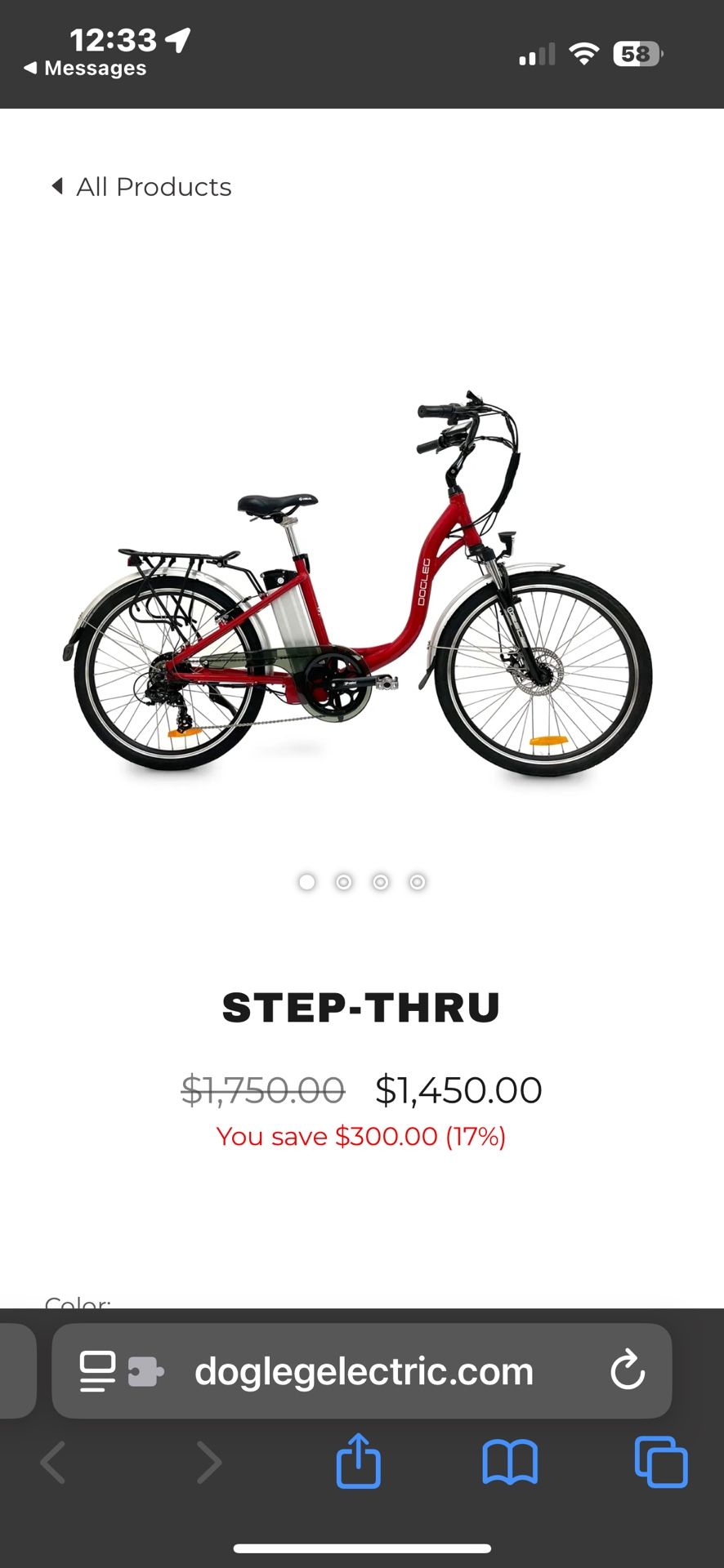Tap the Share icon in Safari's toolbar
This screenshot has width=724, height=1568.
(358, 1463)
